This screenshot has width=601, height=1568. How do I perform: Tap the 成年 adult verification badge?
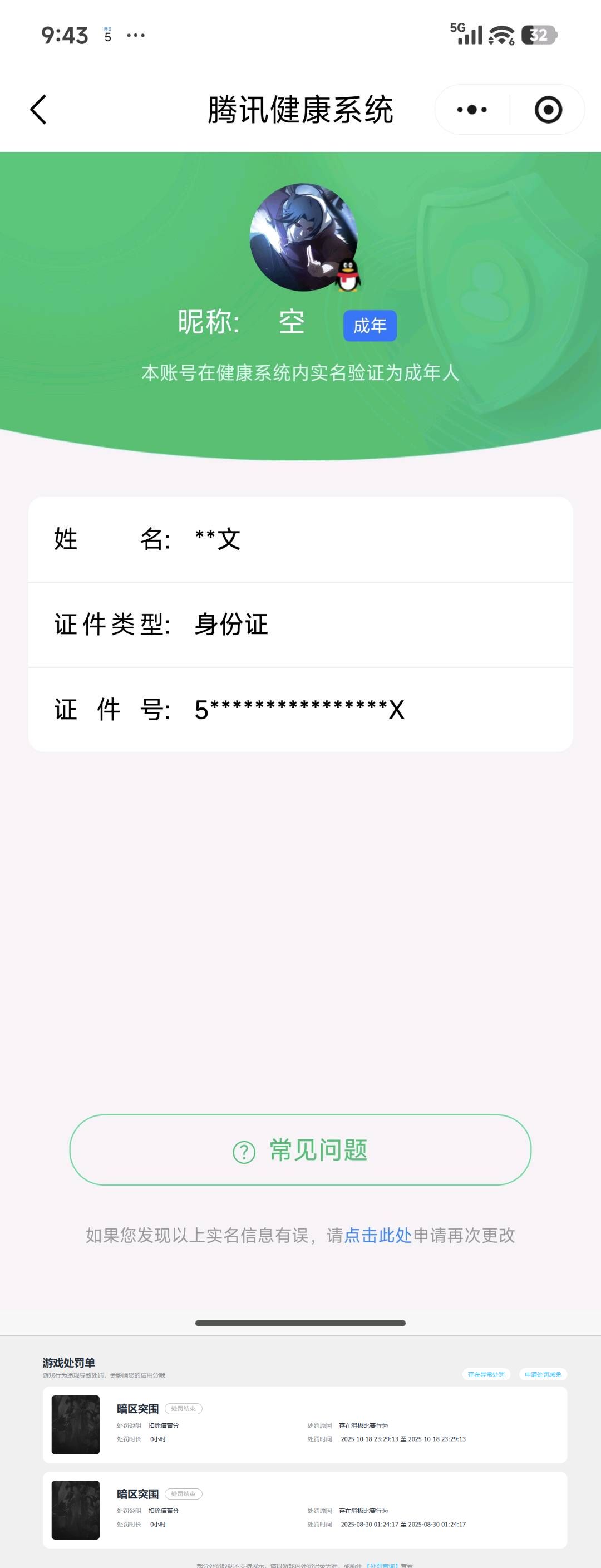(370, 326)
